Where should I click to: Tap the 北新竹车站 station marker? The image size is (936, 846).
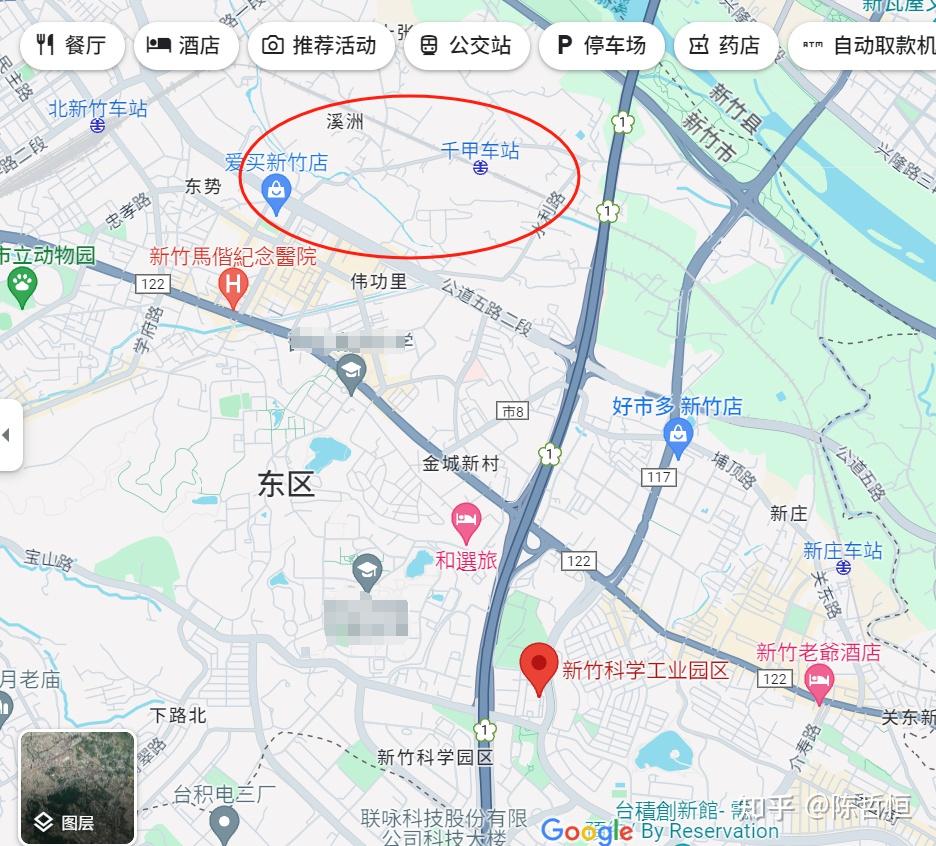point(97,125)
